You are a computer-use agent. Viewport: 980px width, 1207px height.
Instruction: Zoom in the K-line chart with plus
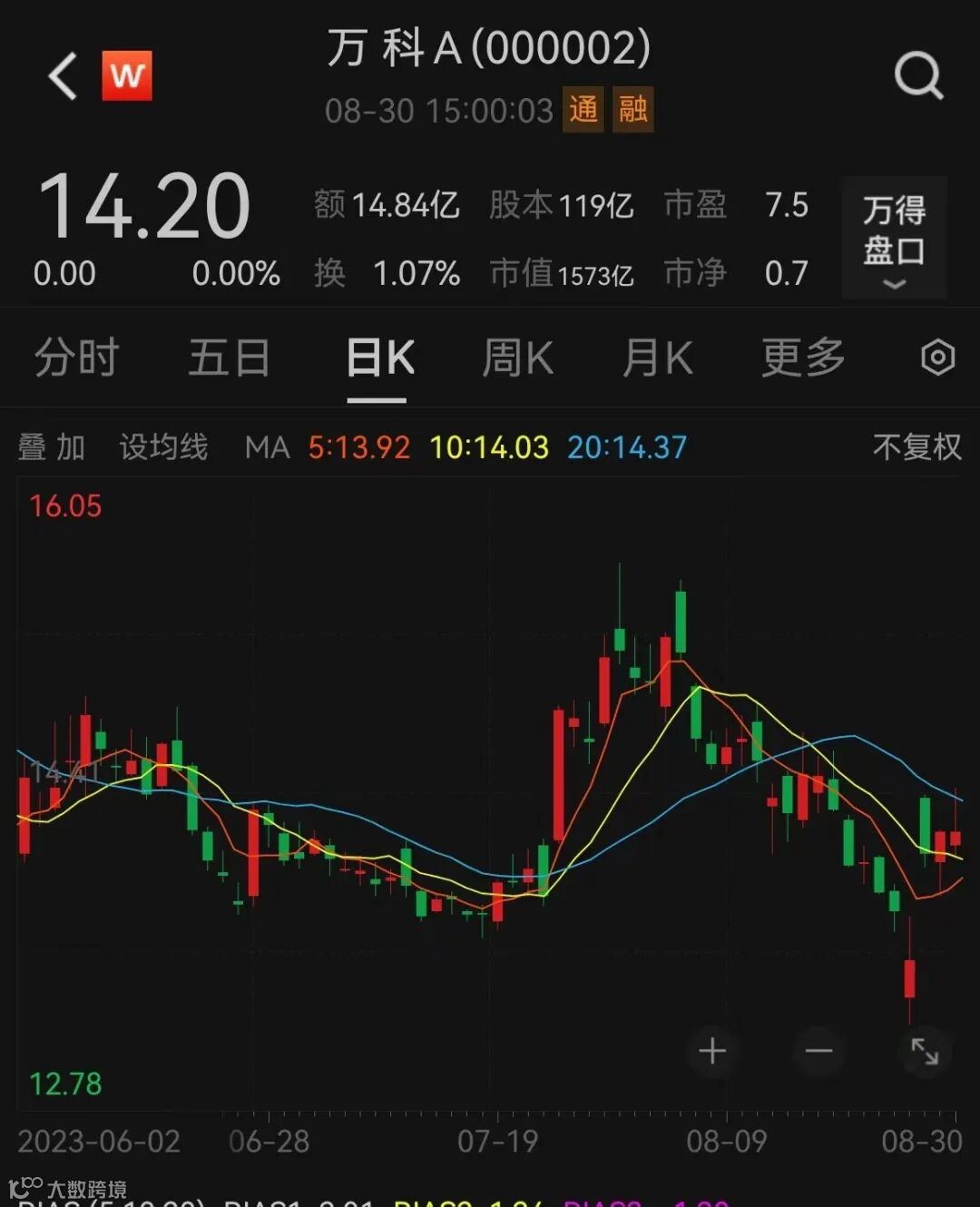point(712,1051)
